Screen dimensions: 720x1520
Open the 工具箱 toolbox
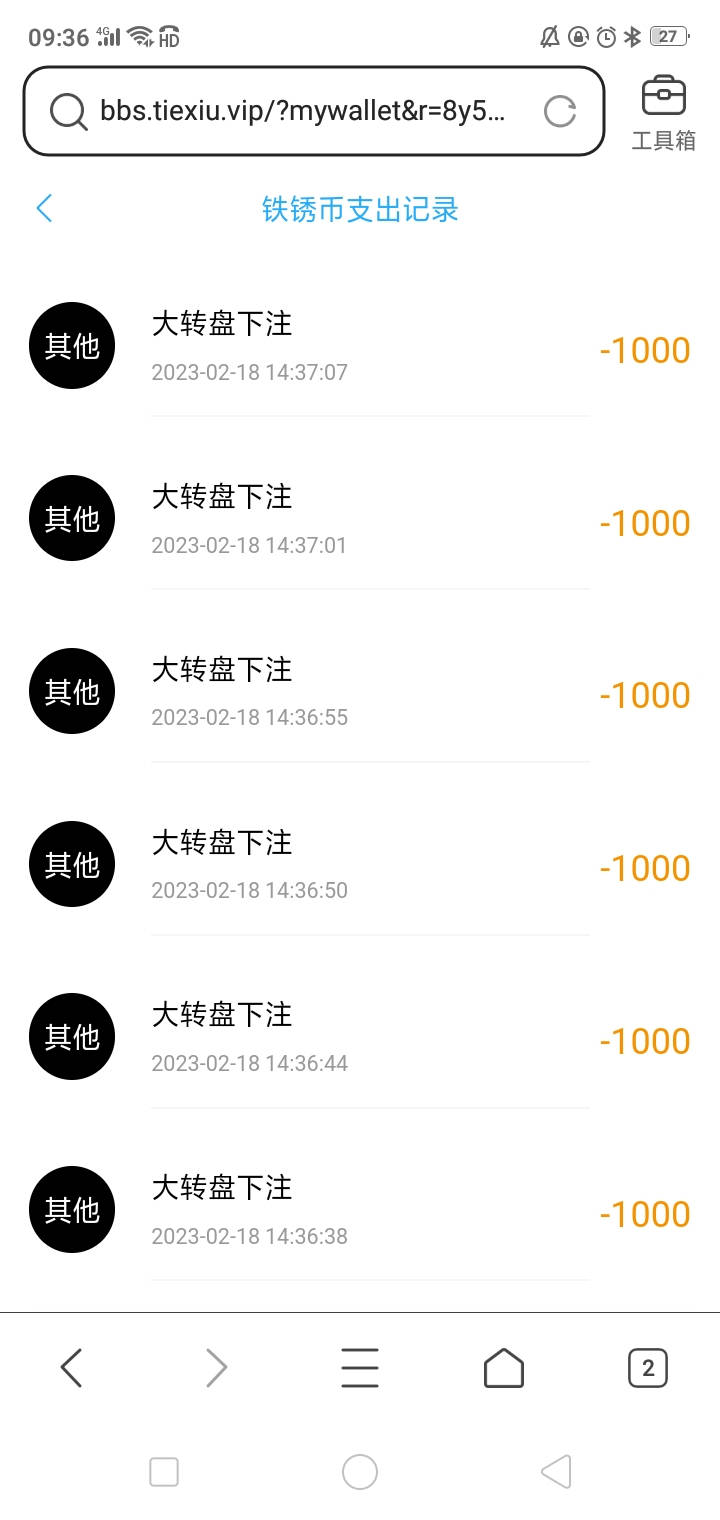click(x=663, y=112)
